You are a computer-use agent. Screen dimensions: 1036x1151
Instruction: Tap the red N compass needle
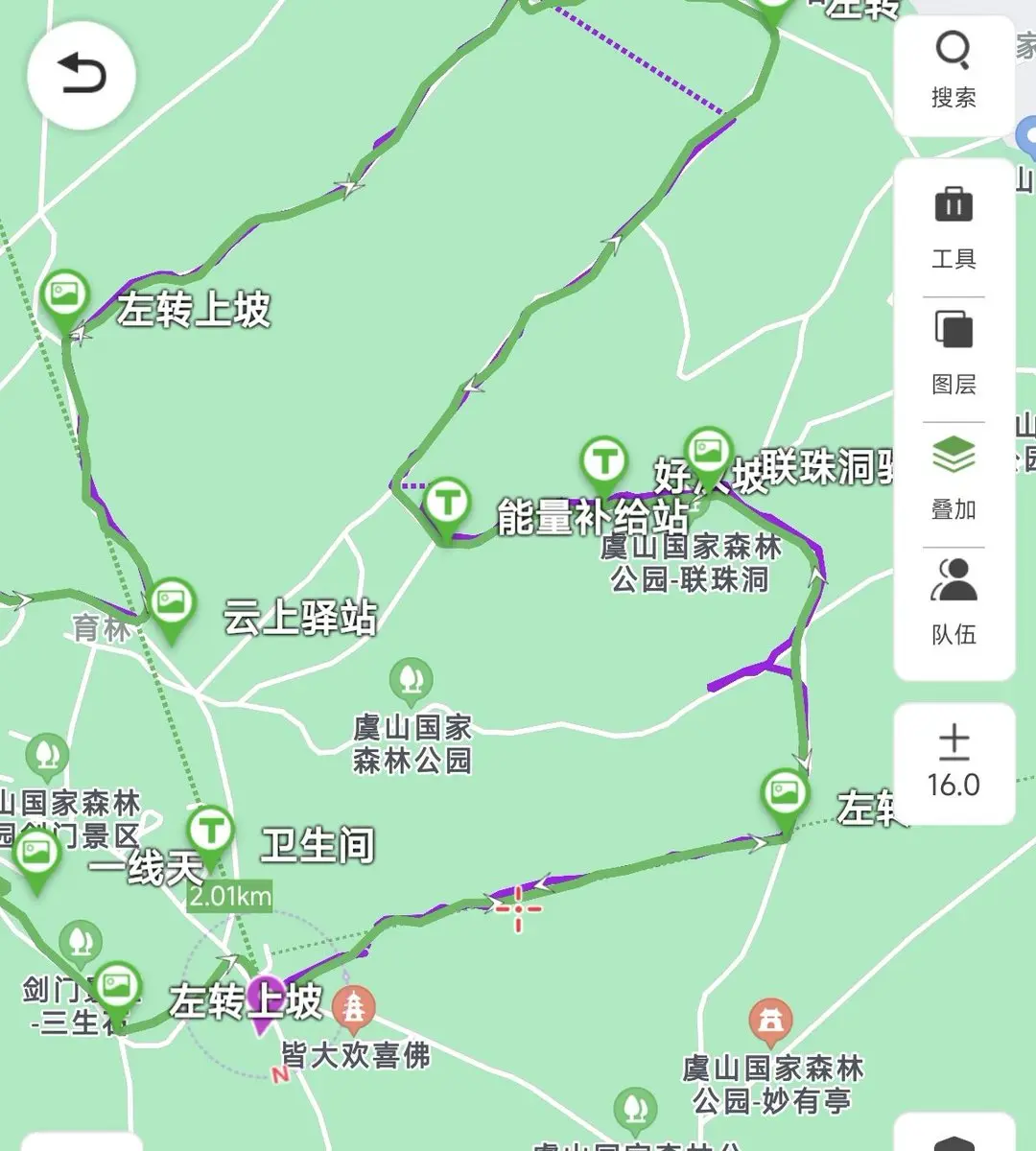[x=279, y=1072]
